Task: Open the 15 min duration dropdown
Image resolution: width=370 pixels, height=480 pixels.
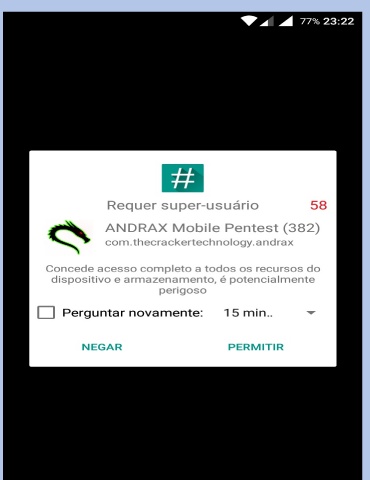Action: click(269, 313)
